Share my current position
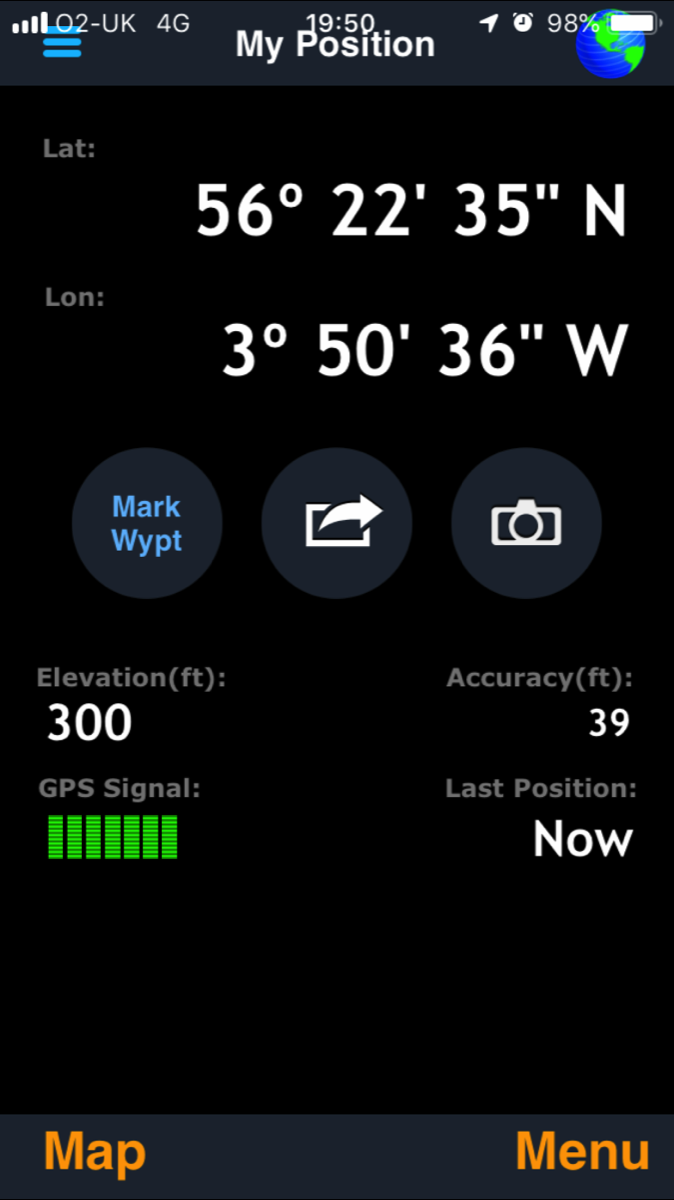Screen dimensions: 674x1200 click(336, 523)
